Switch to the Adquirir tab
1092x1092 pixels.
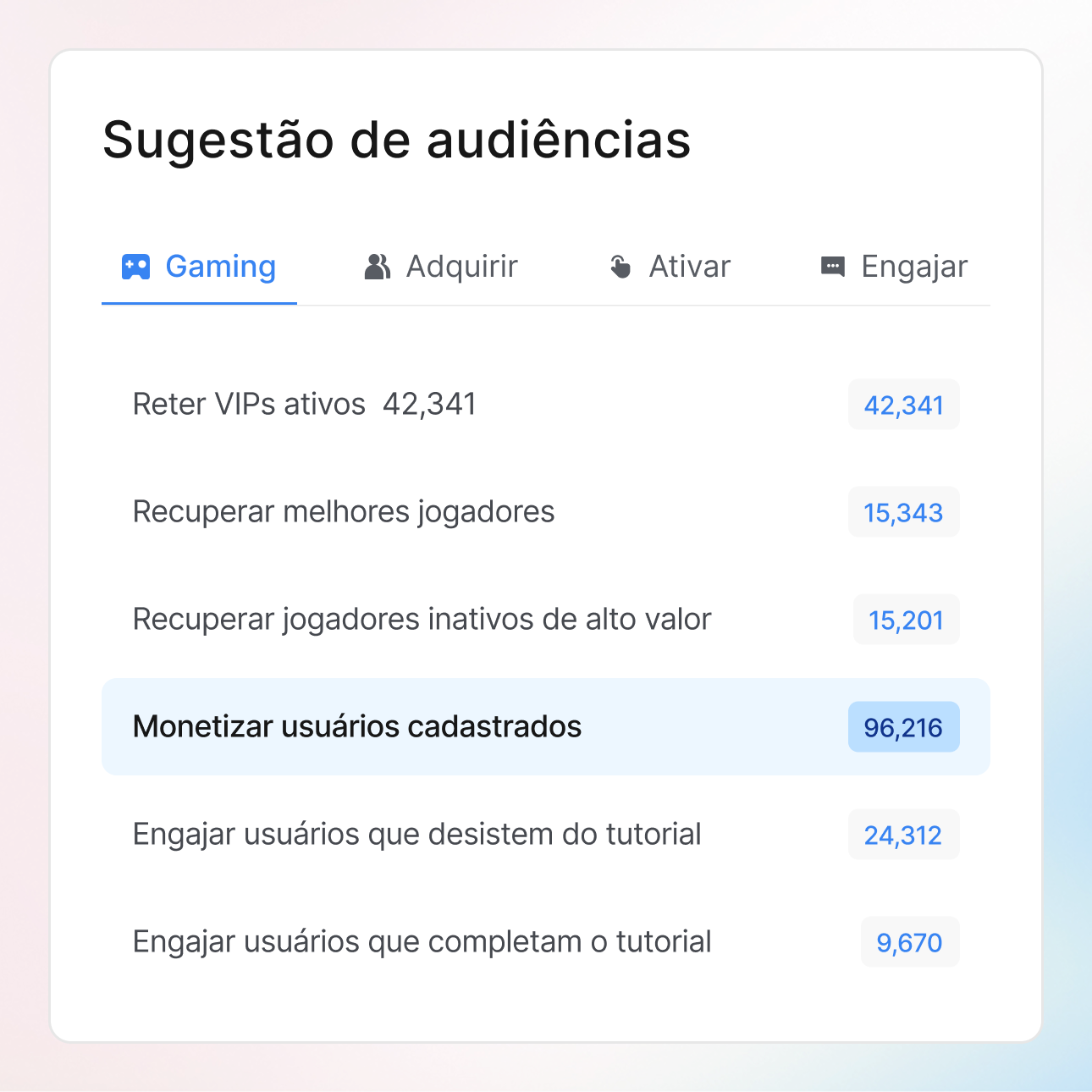(441, 267)
